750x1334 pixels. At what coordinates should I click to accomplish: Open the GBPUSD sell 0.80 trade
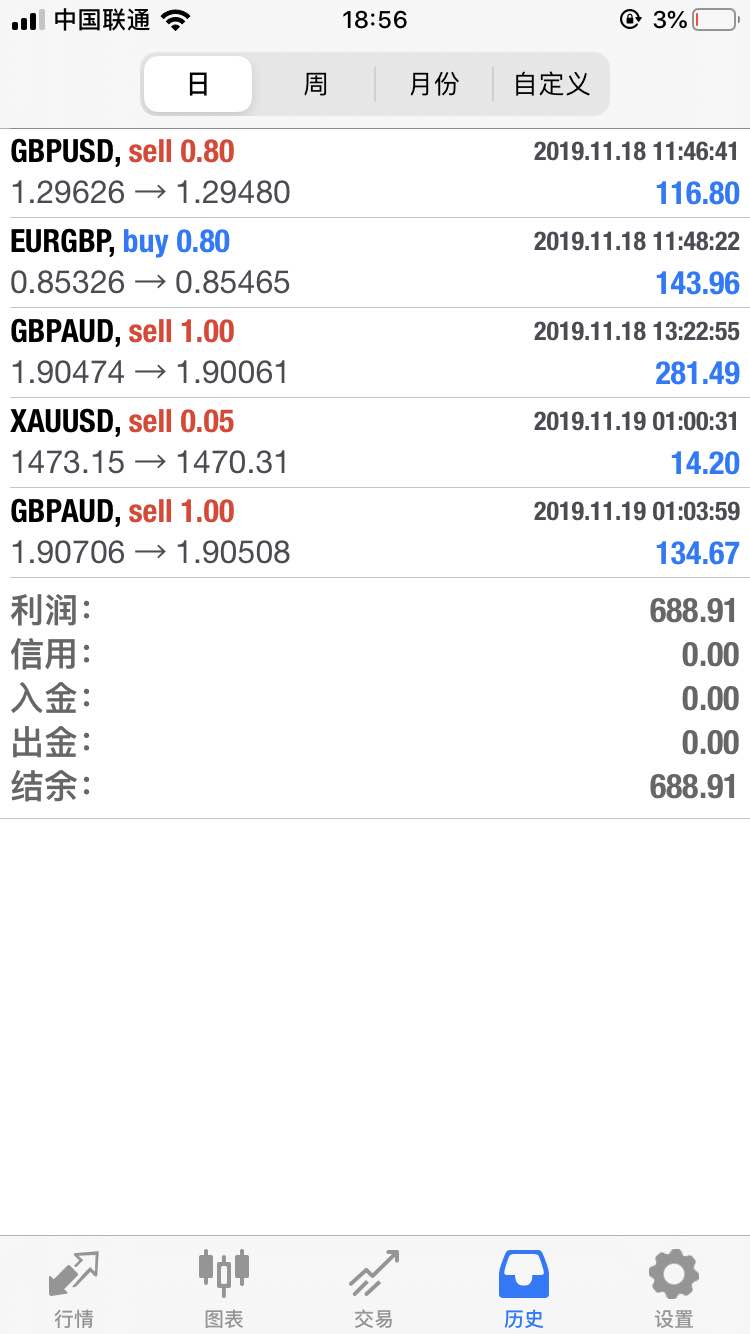point(375,172)
